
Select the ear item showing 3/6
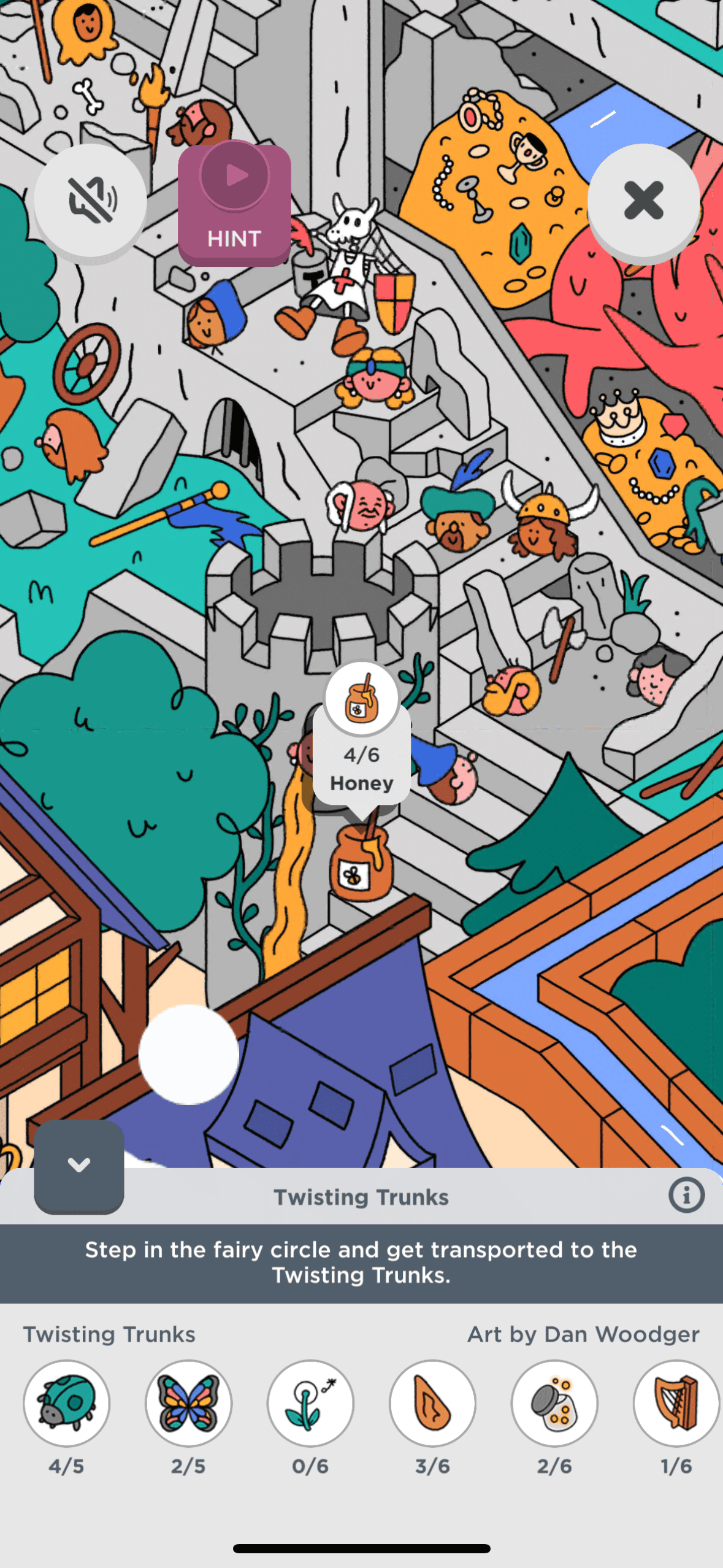(432, 1403)
